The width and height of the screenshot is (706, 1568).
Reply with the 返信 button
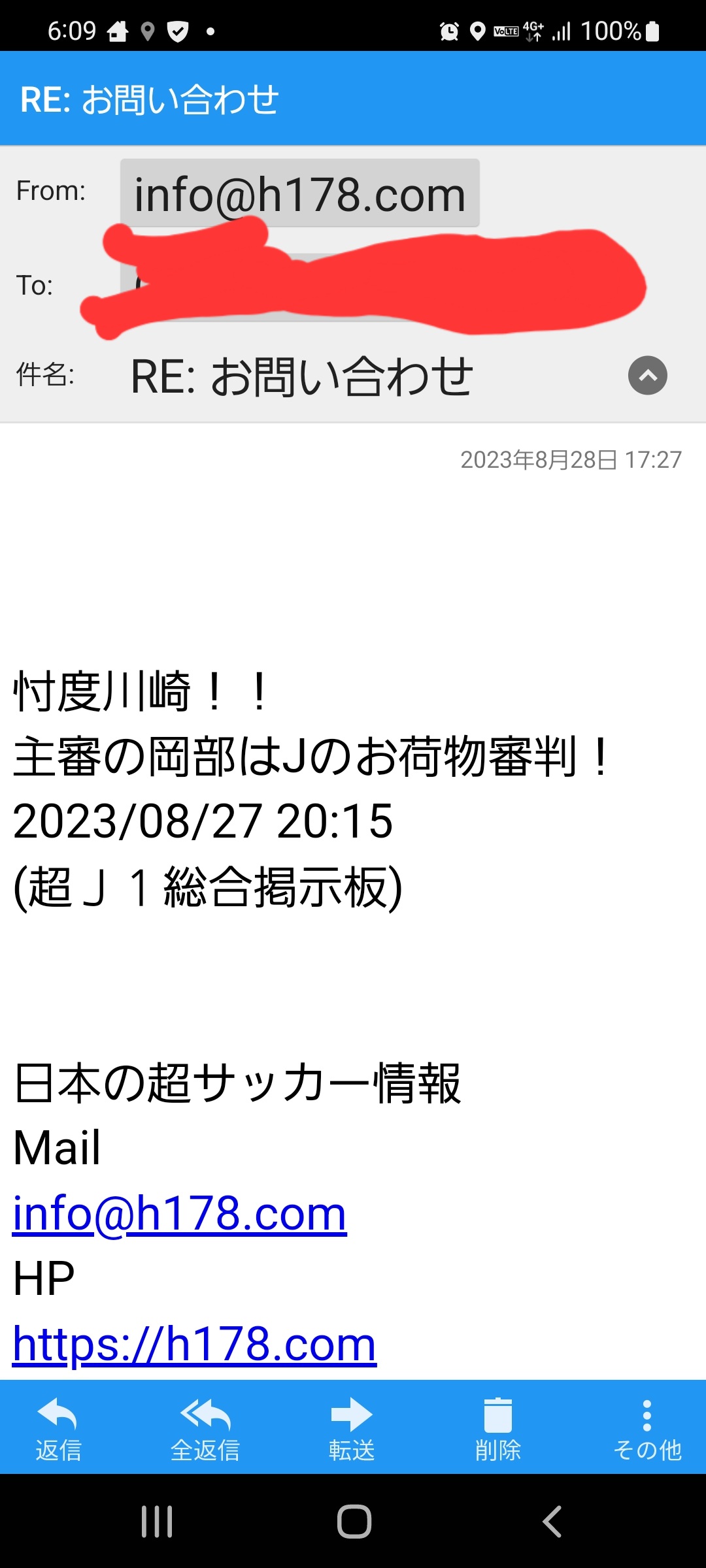[58, 1429]
